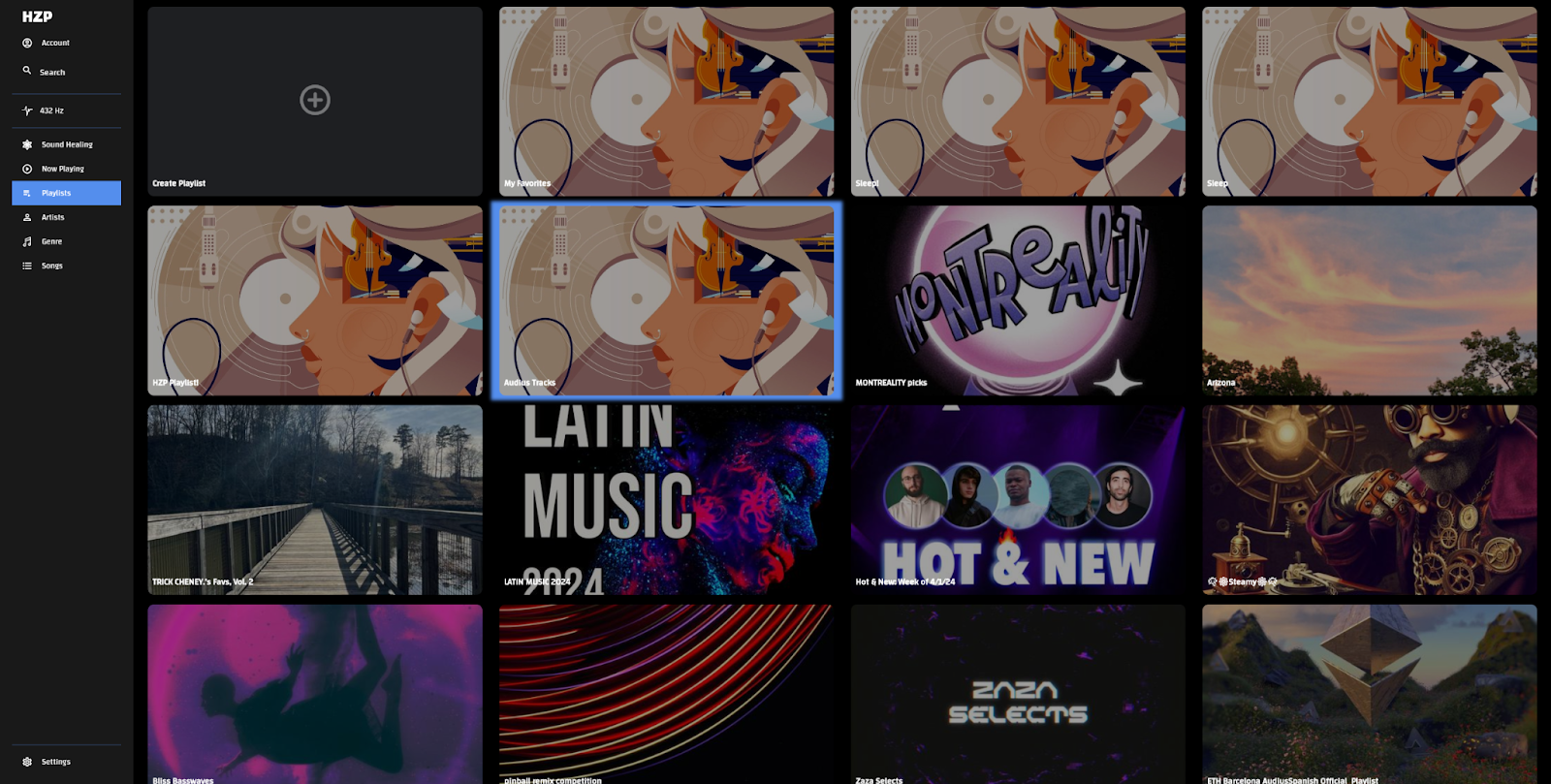The width and height of the screenshot is (1551, 784).
Task: Open Hot & New Week of 4/1/24
Action: point(1018,500)
